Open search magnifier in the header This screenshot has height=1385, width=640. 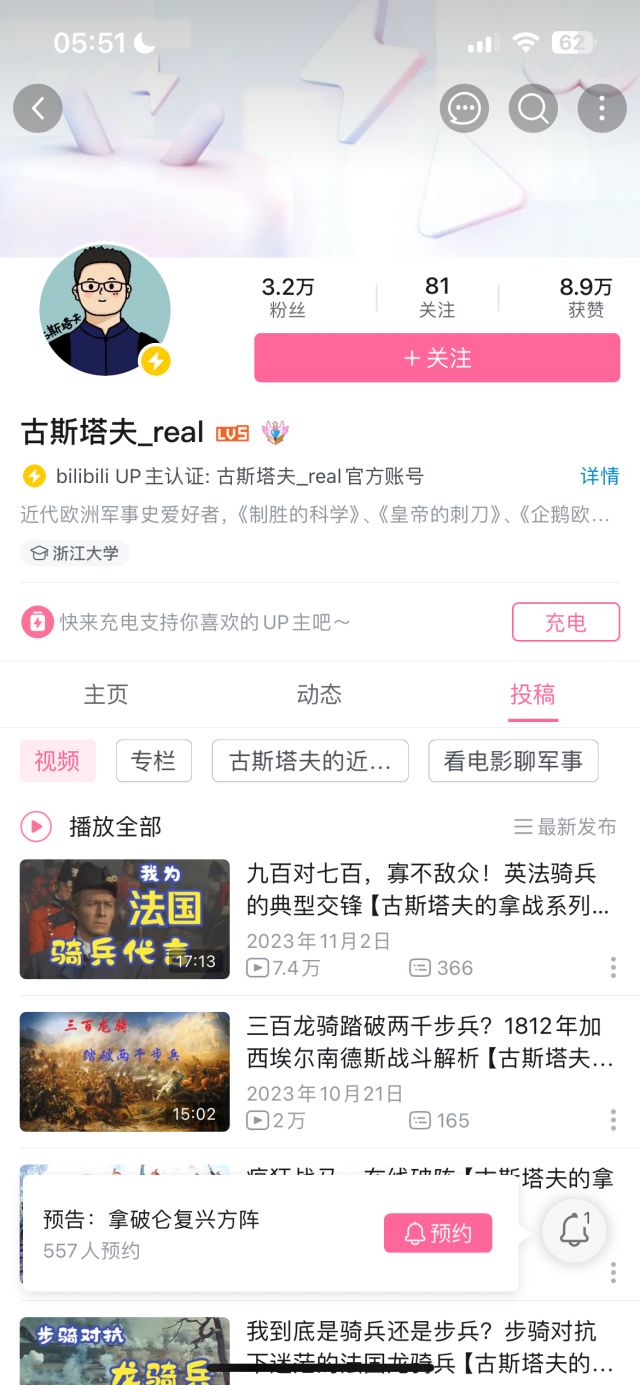coord(533,108)
